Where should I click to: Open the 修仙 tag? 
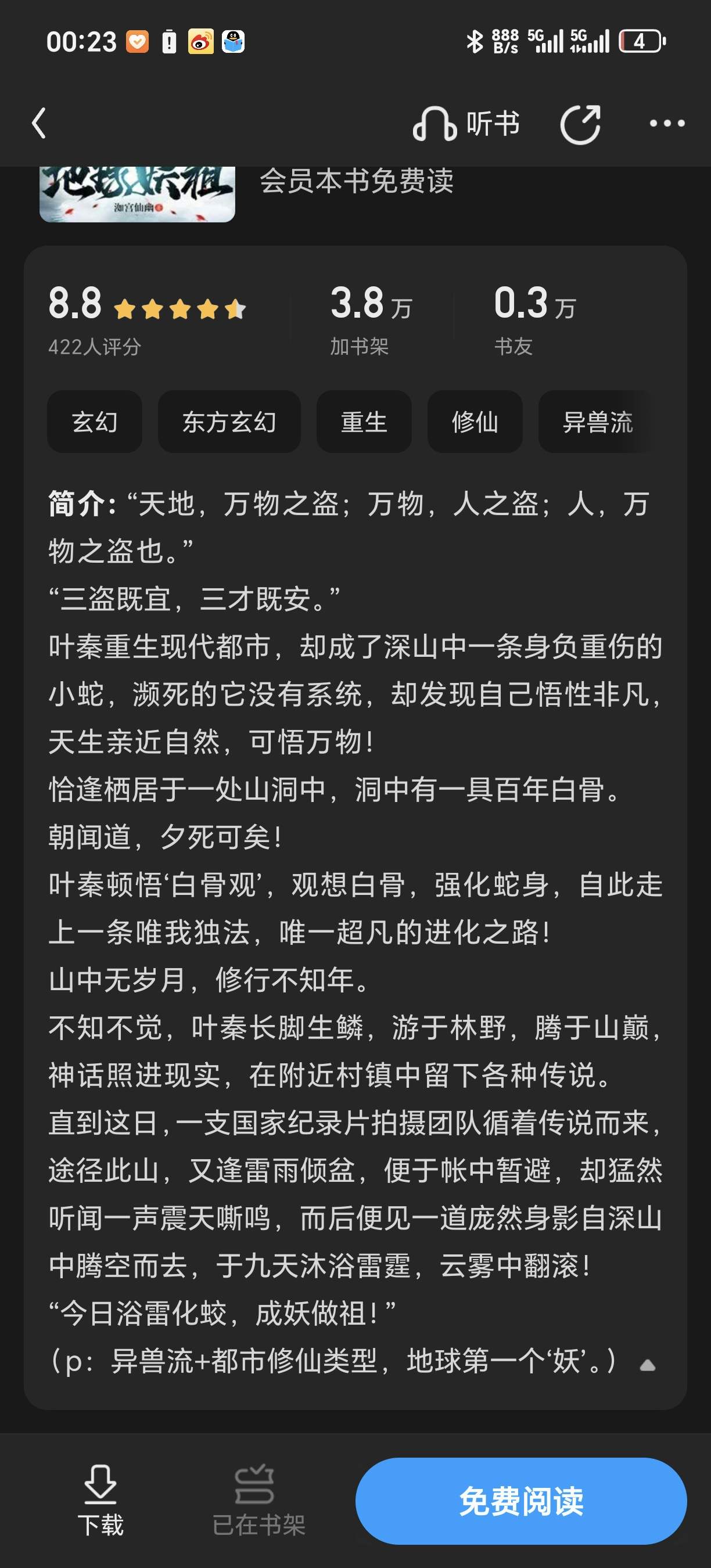point(475,422)
